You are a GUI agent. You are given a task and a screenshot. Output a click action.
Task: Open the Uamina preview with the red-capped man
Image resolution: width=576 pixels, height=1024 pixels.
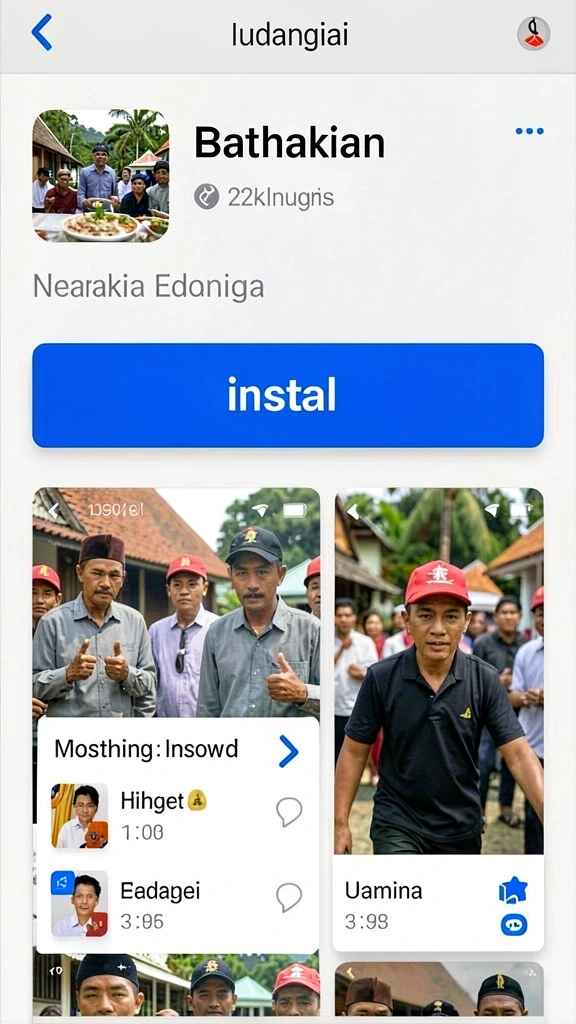point(439,671)
